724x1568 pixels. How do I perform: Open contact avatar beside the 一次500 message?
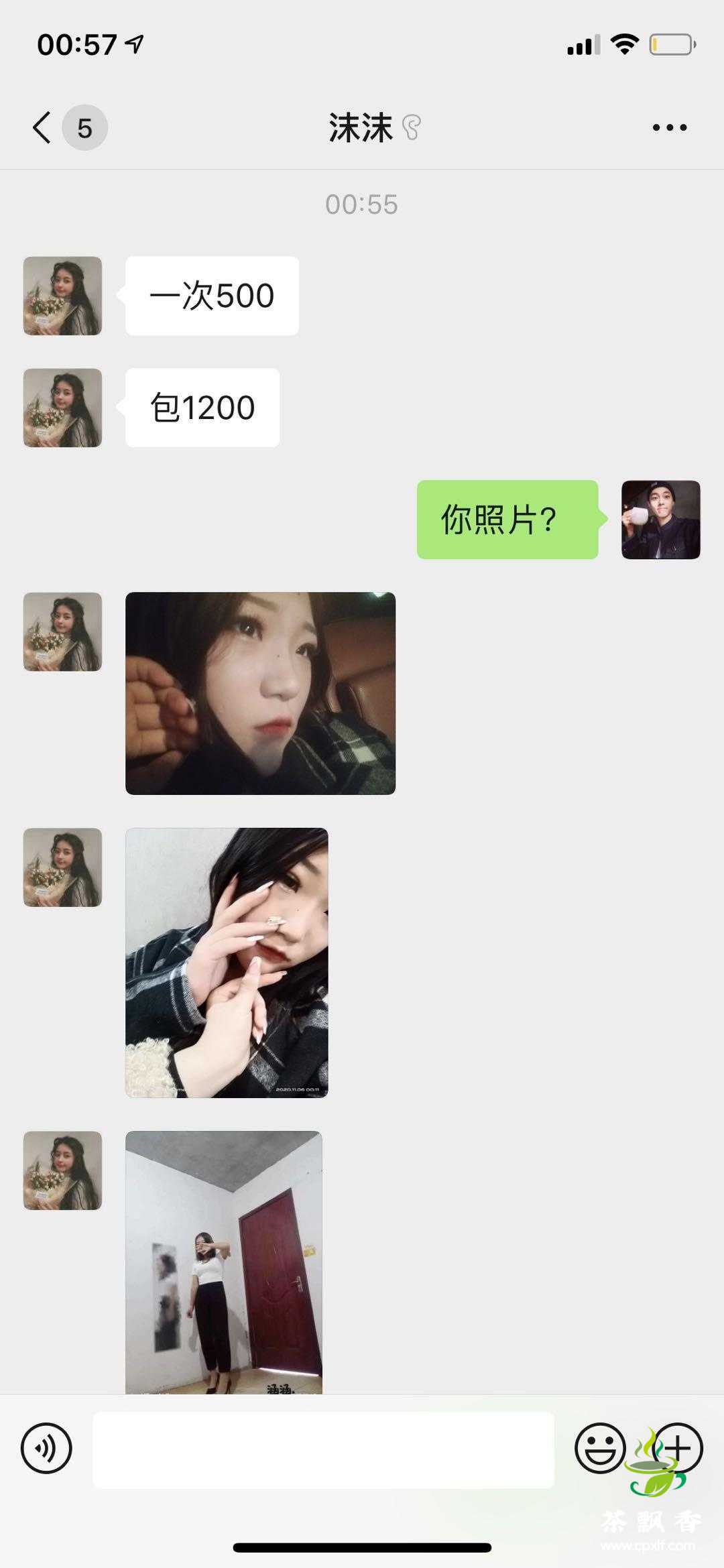tap(62, 296)
